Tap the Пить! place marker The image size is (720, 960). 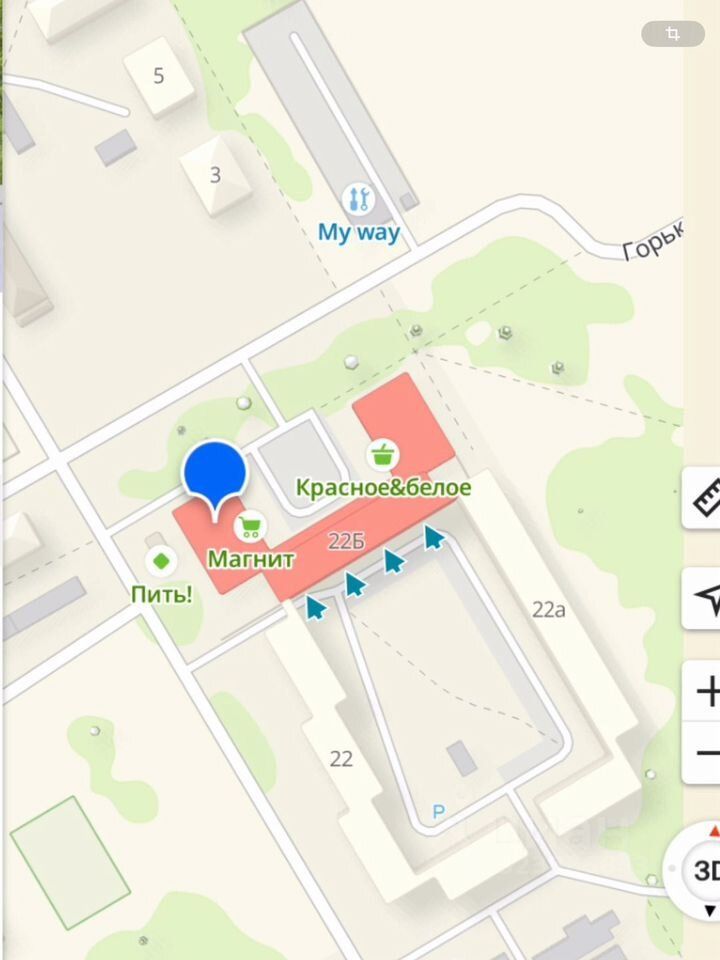click(160, 561)
